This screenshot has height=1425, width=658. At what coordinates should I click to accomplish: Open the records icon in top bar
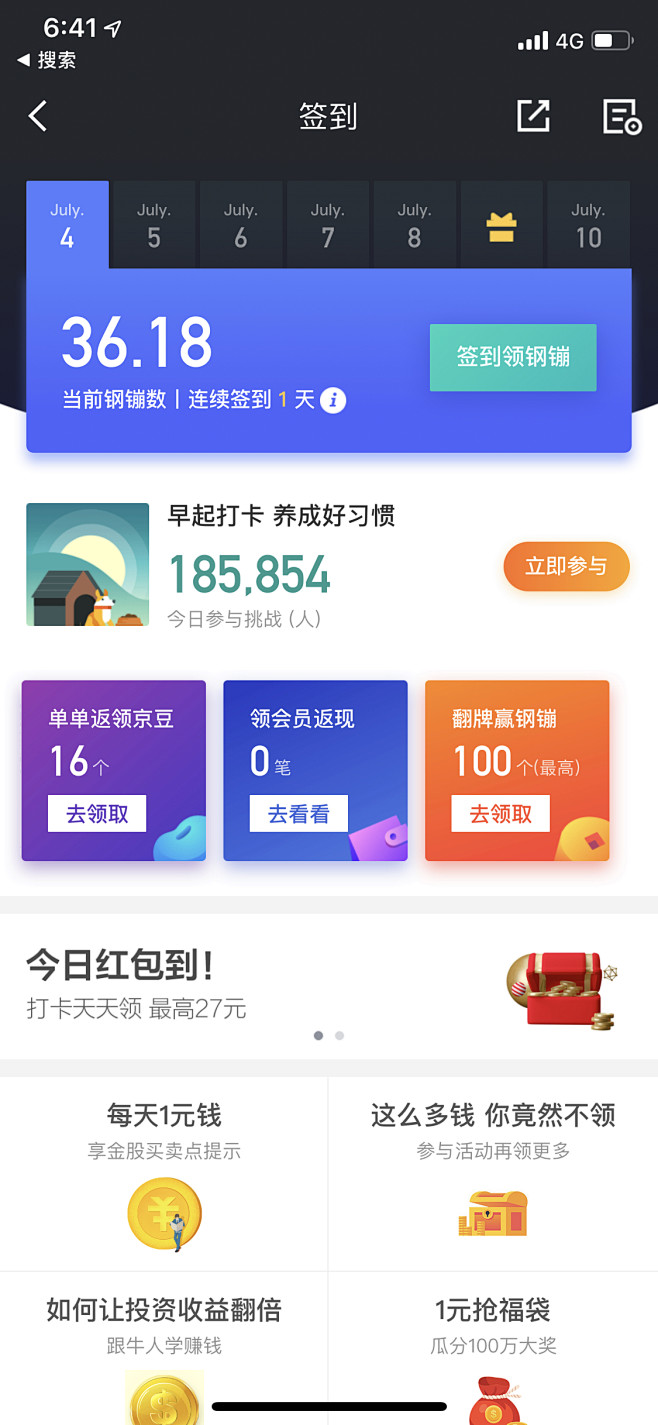click(621, 117)
